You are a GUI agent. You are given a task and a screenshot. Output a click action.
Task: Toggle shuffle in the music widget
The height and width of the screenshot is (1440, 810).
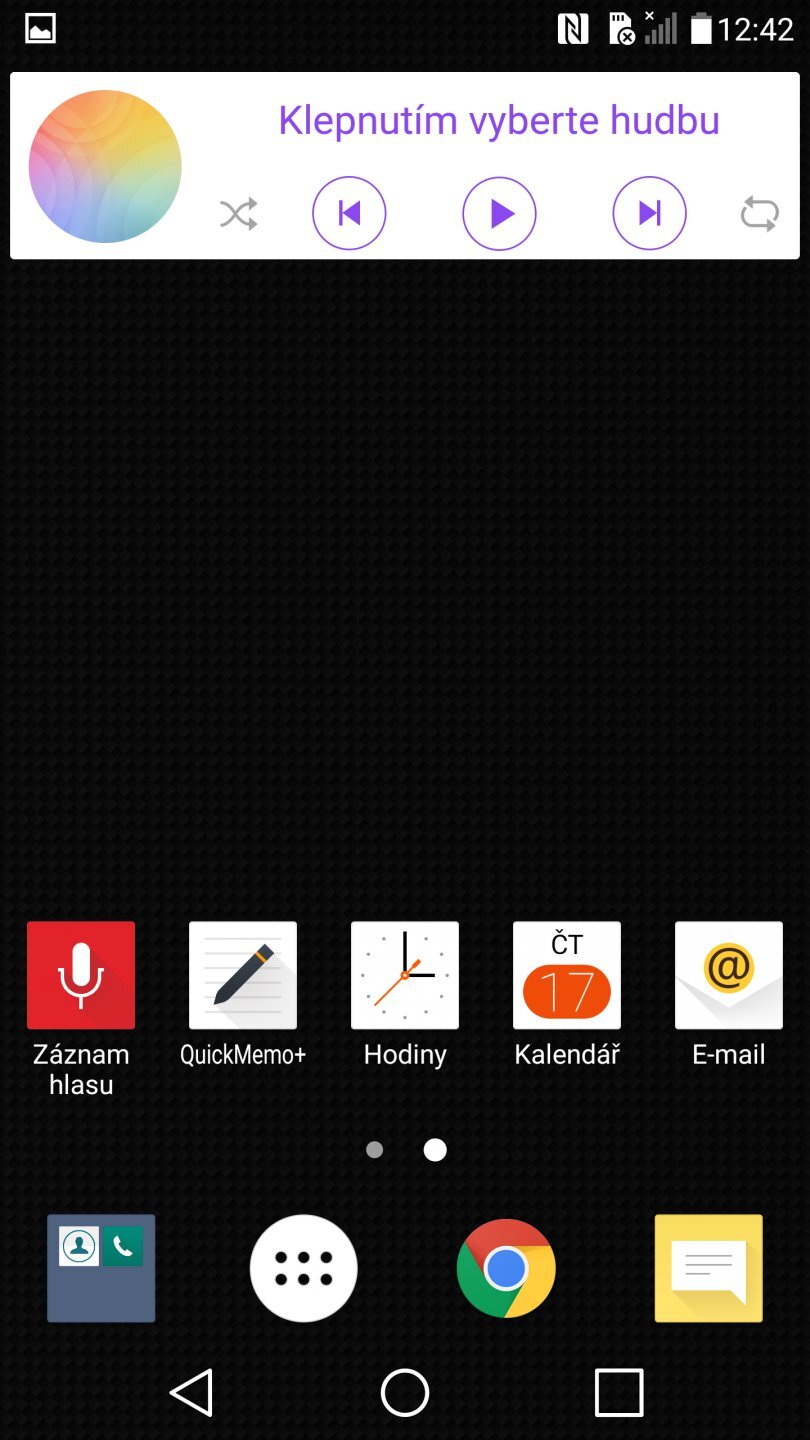[x=237, y=213]
